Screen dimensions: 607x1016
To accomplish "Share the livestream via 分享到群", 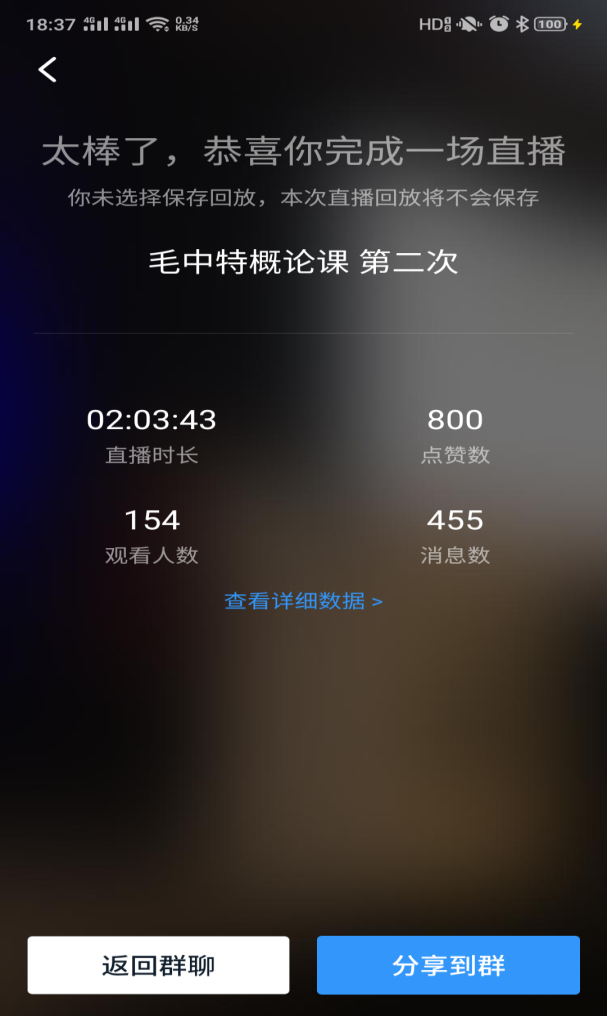I will point(448,965).
